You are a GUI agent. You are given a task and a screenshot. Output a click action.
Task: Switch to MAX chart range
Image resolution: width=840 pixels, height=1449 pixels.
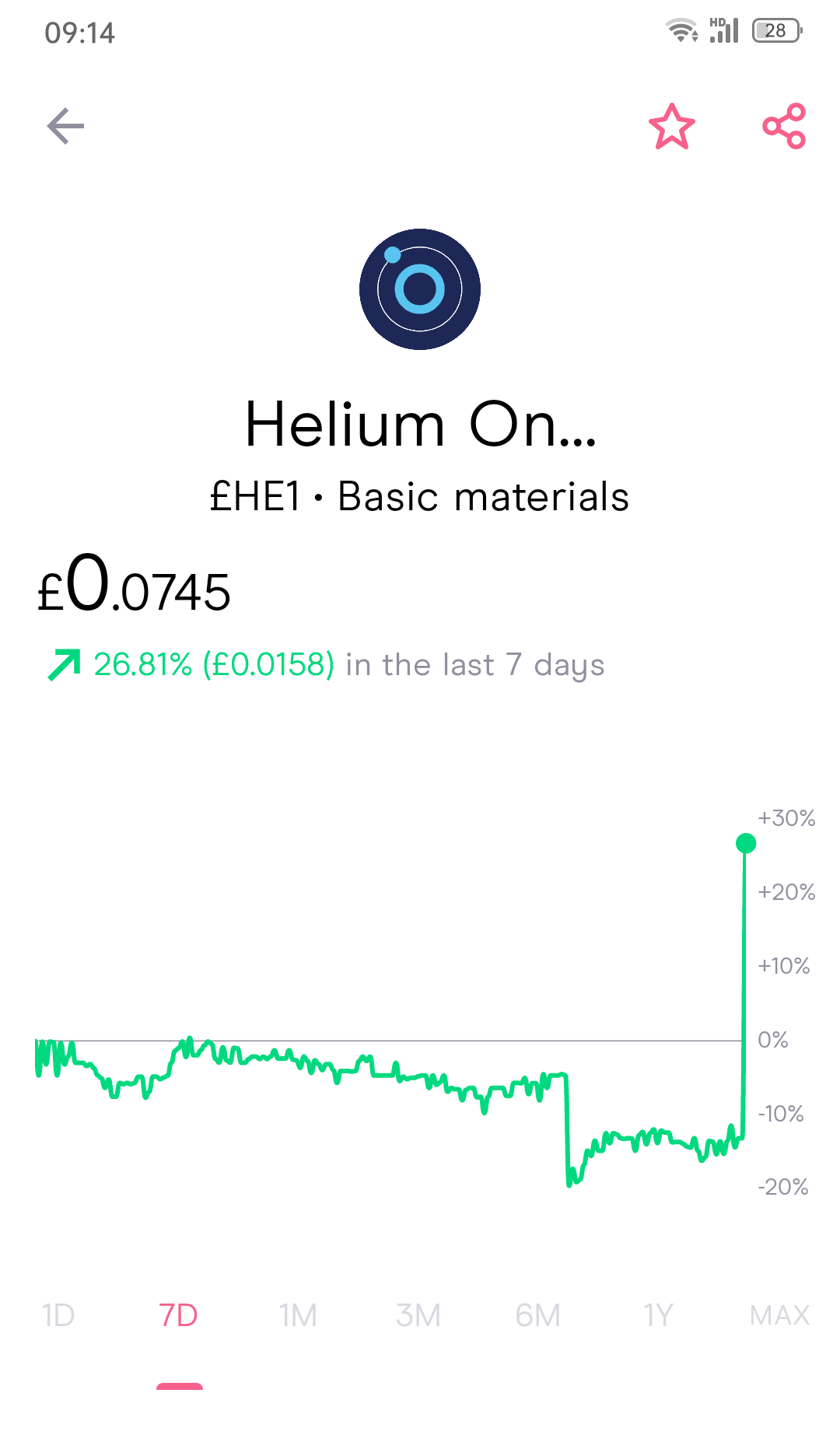(780, 1315)
